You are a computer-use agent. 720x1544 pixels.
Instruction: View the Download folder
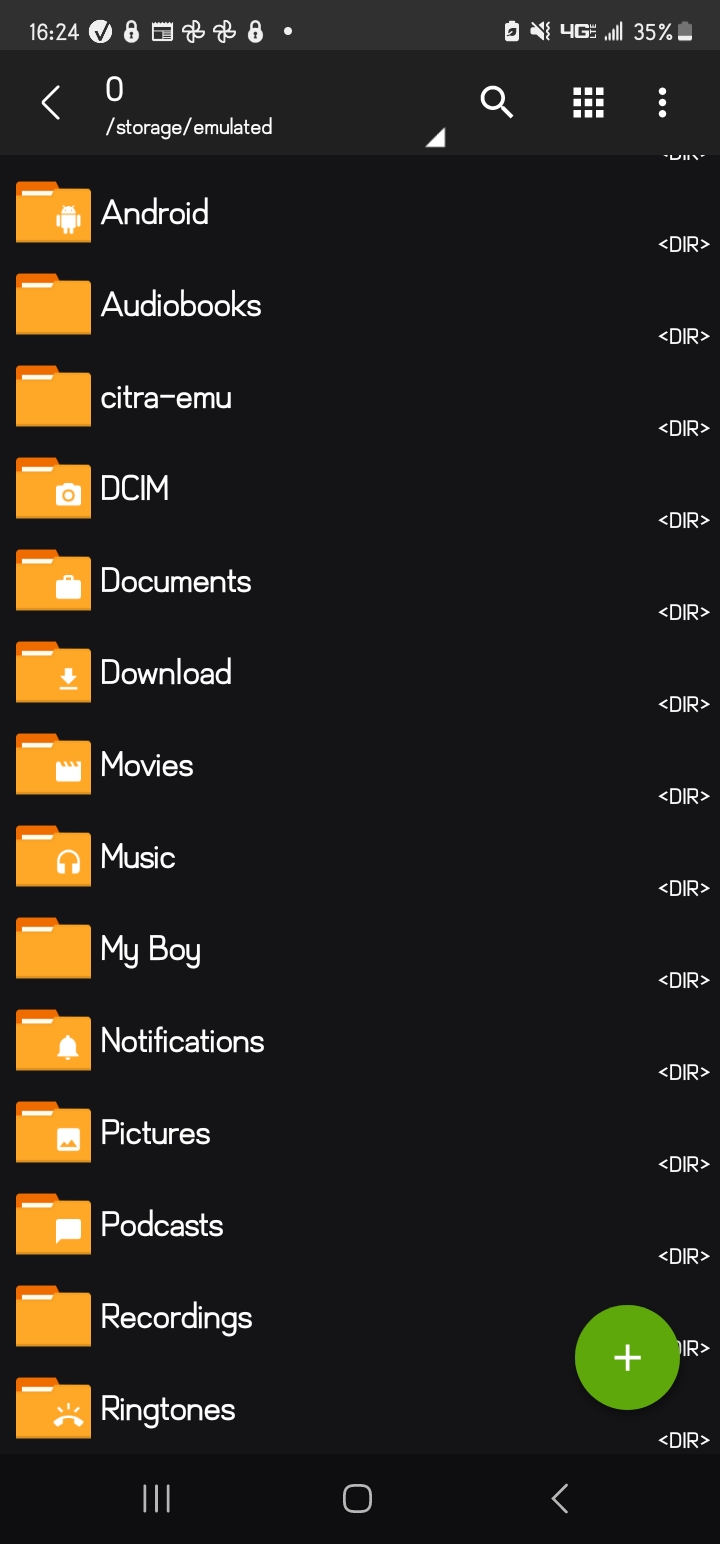coord(166,673)
